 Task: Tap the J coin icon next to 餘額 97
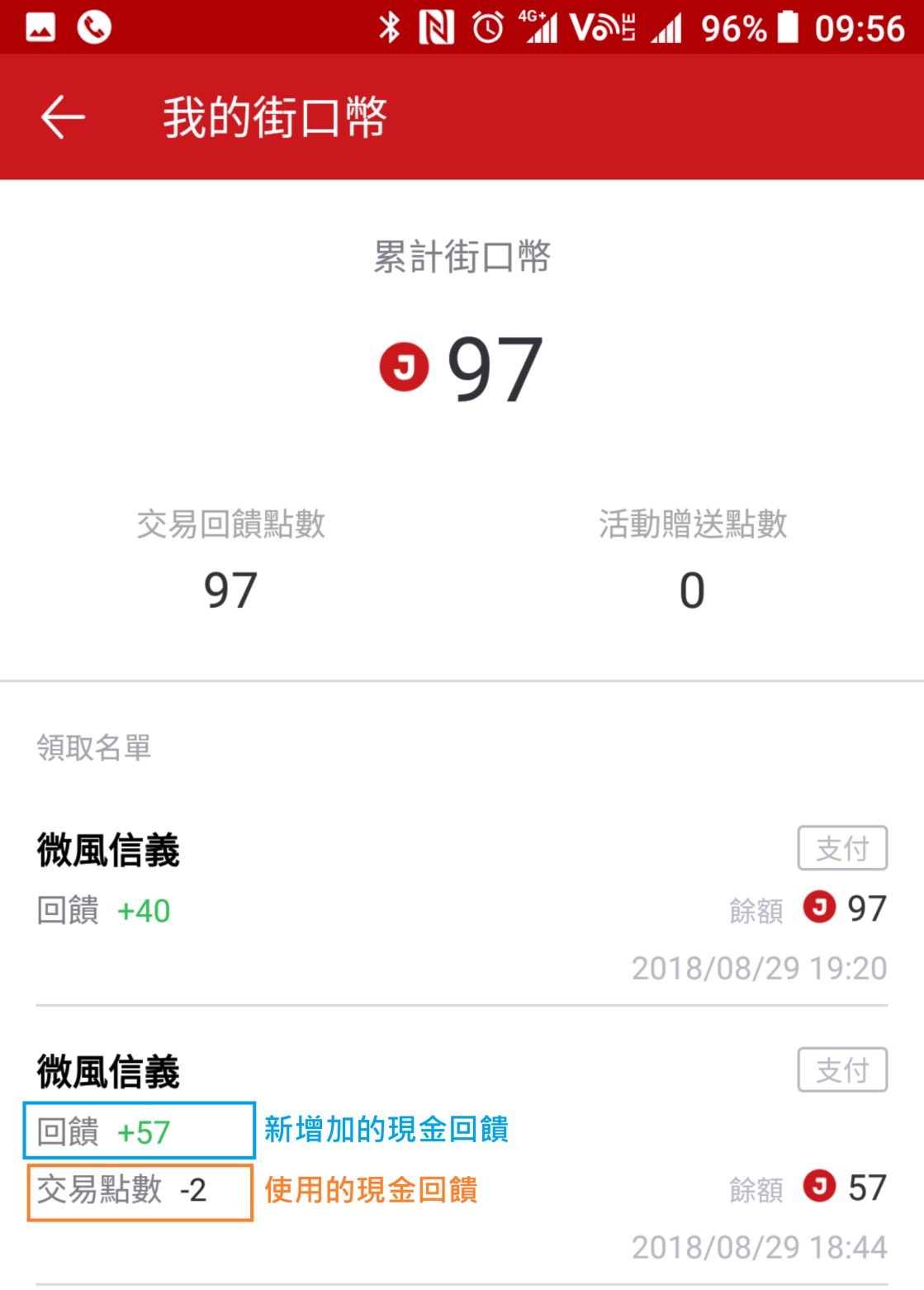click(x=819, y=908)
